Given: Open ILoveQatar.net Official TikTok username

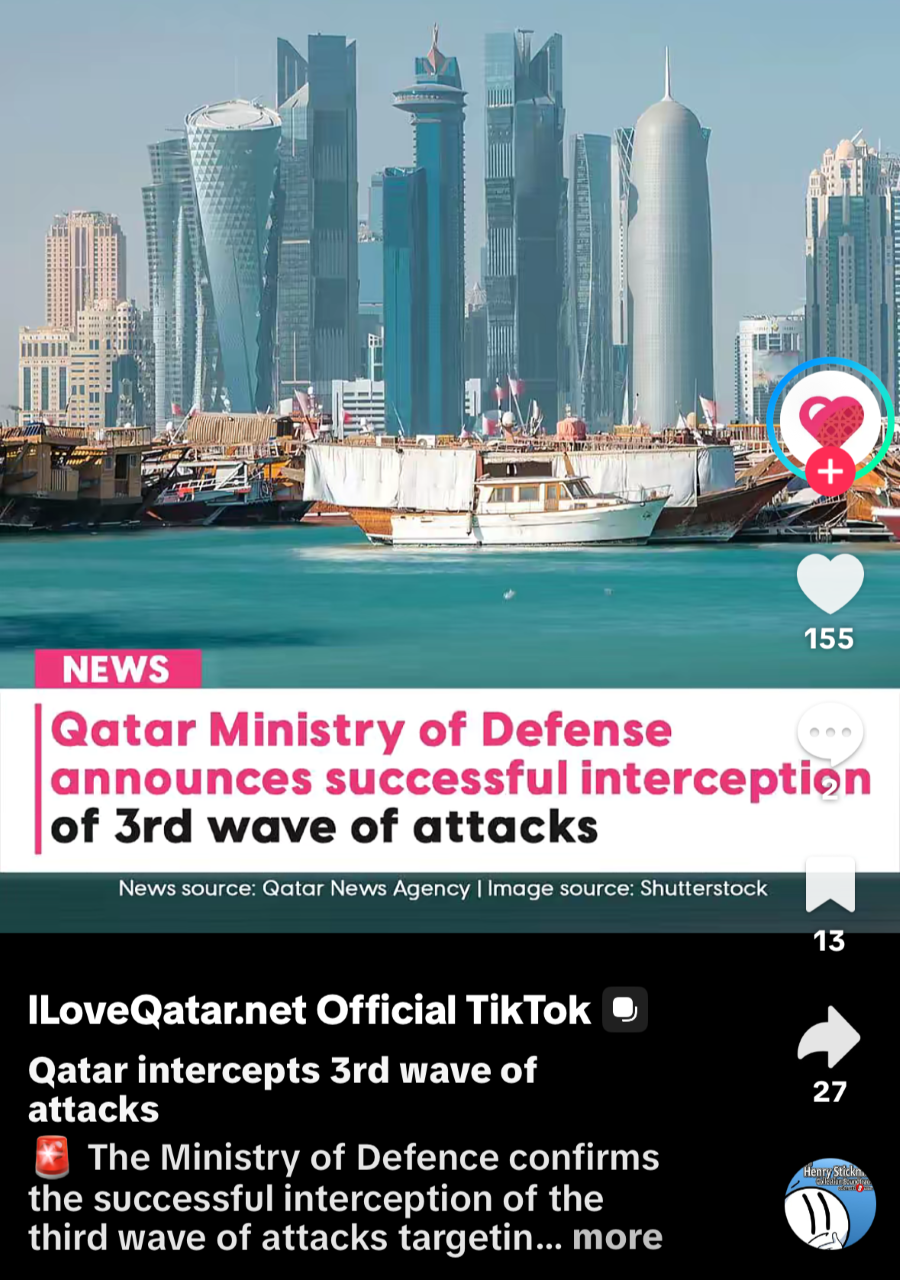Looking at the screenshot, I should (309, 1011).
